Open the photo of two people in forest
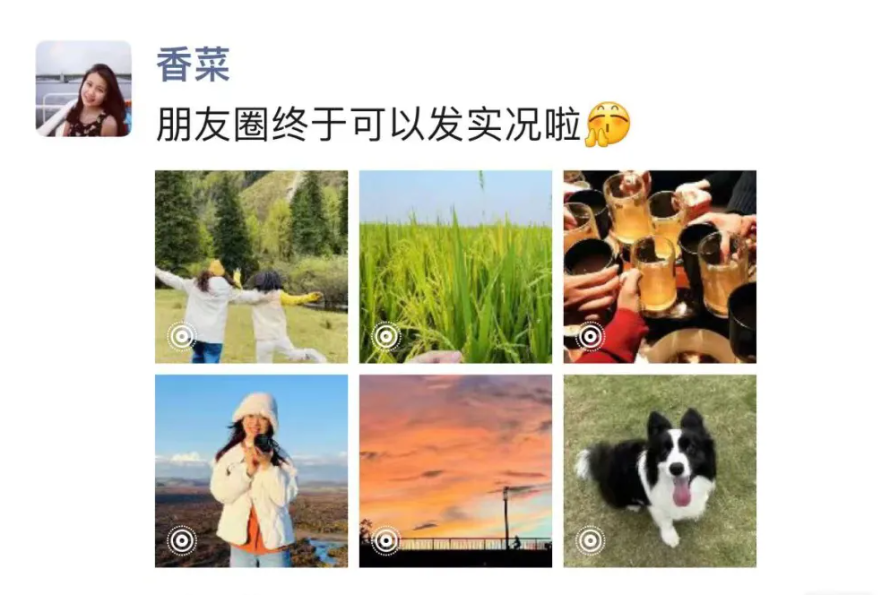This screenshot has height=595, width=895. pyautogui.click(x=251, y=266)
